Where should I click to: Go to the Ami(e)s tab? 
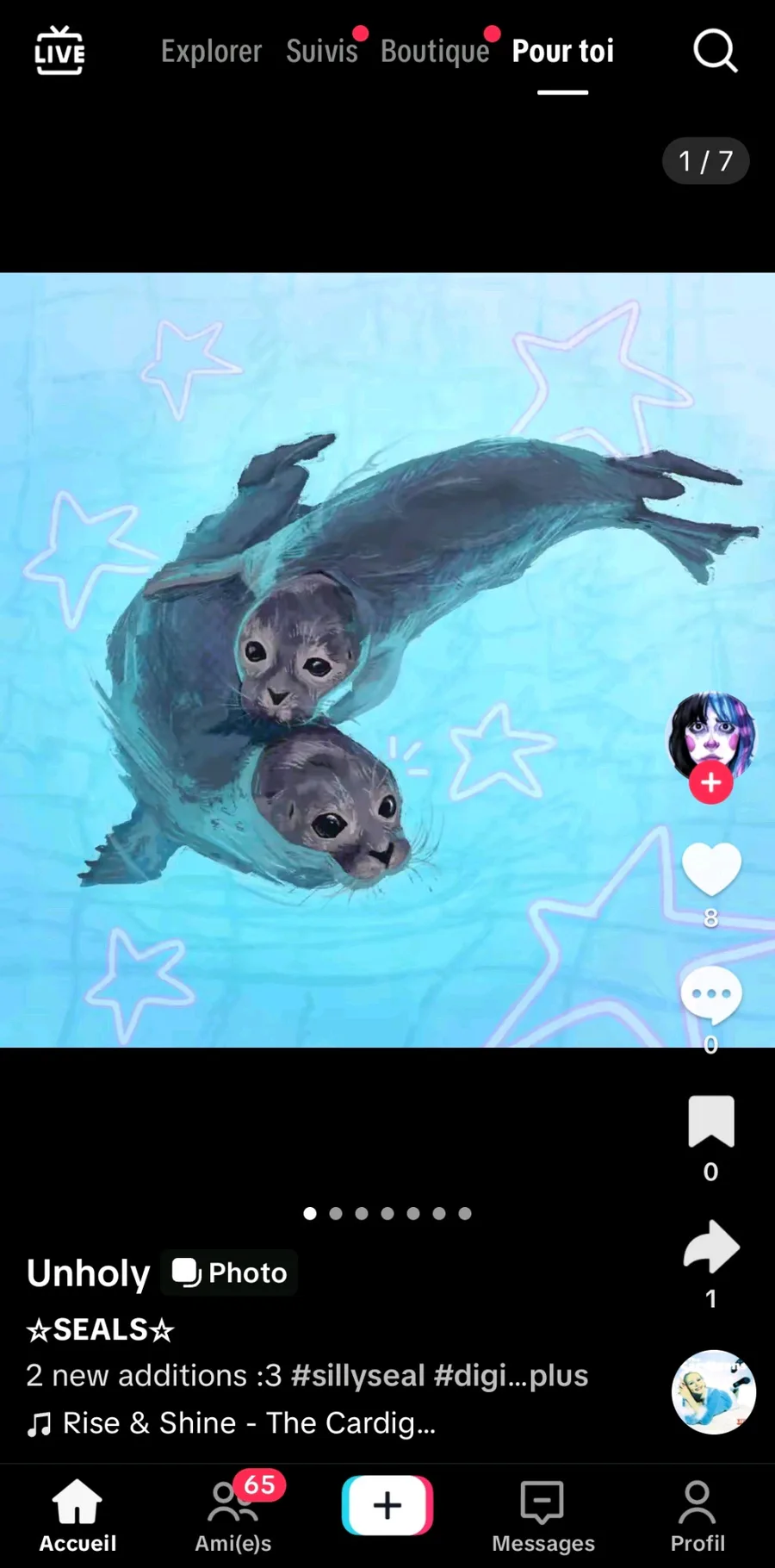coord(232,1516)
